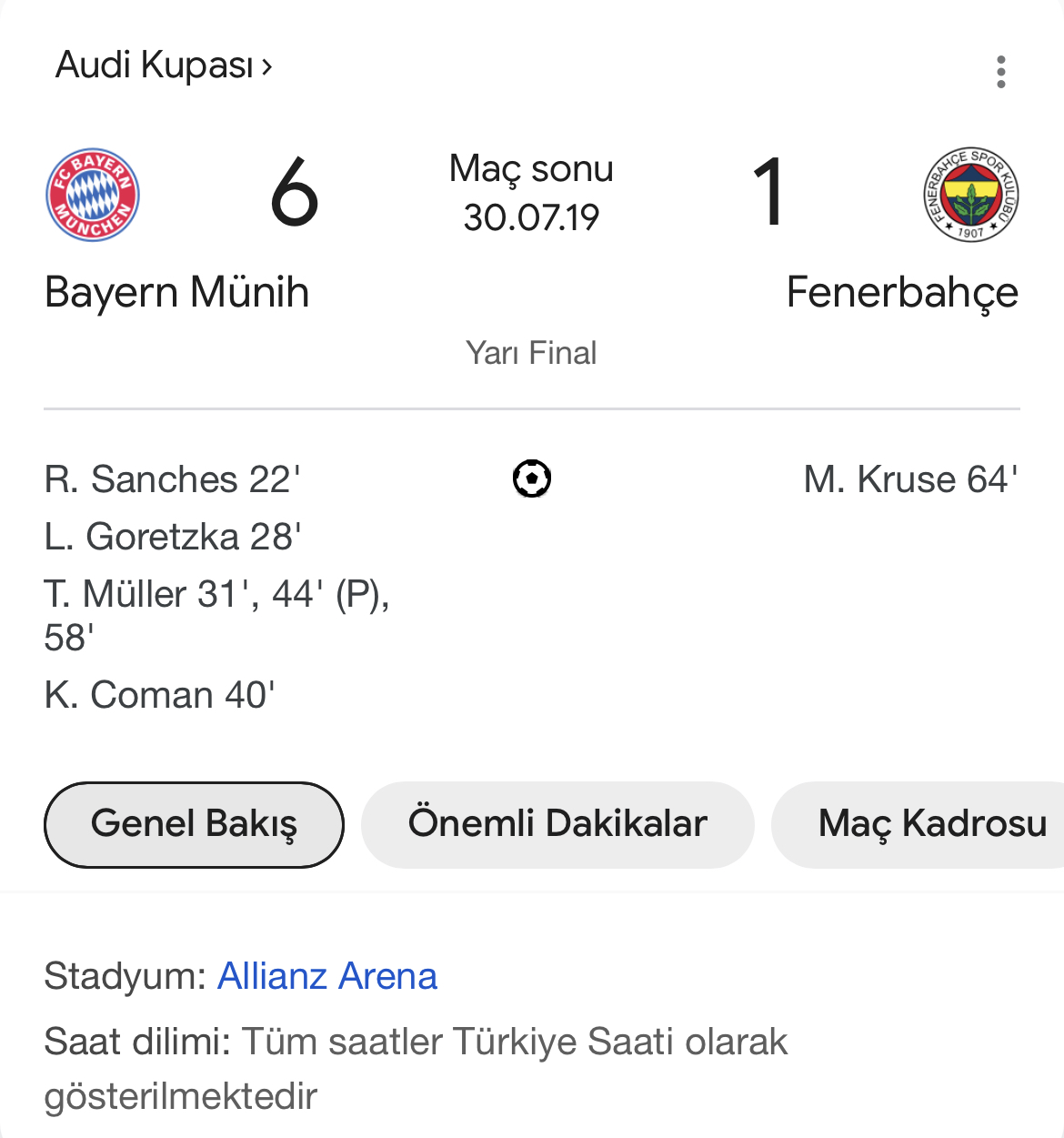
Task: Open the Bayern Münih team page
Action: [176, 293]
